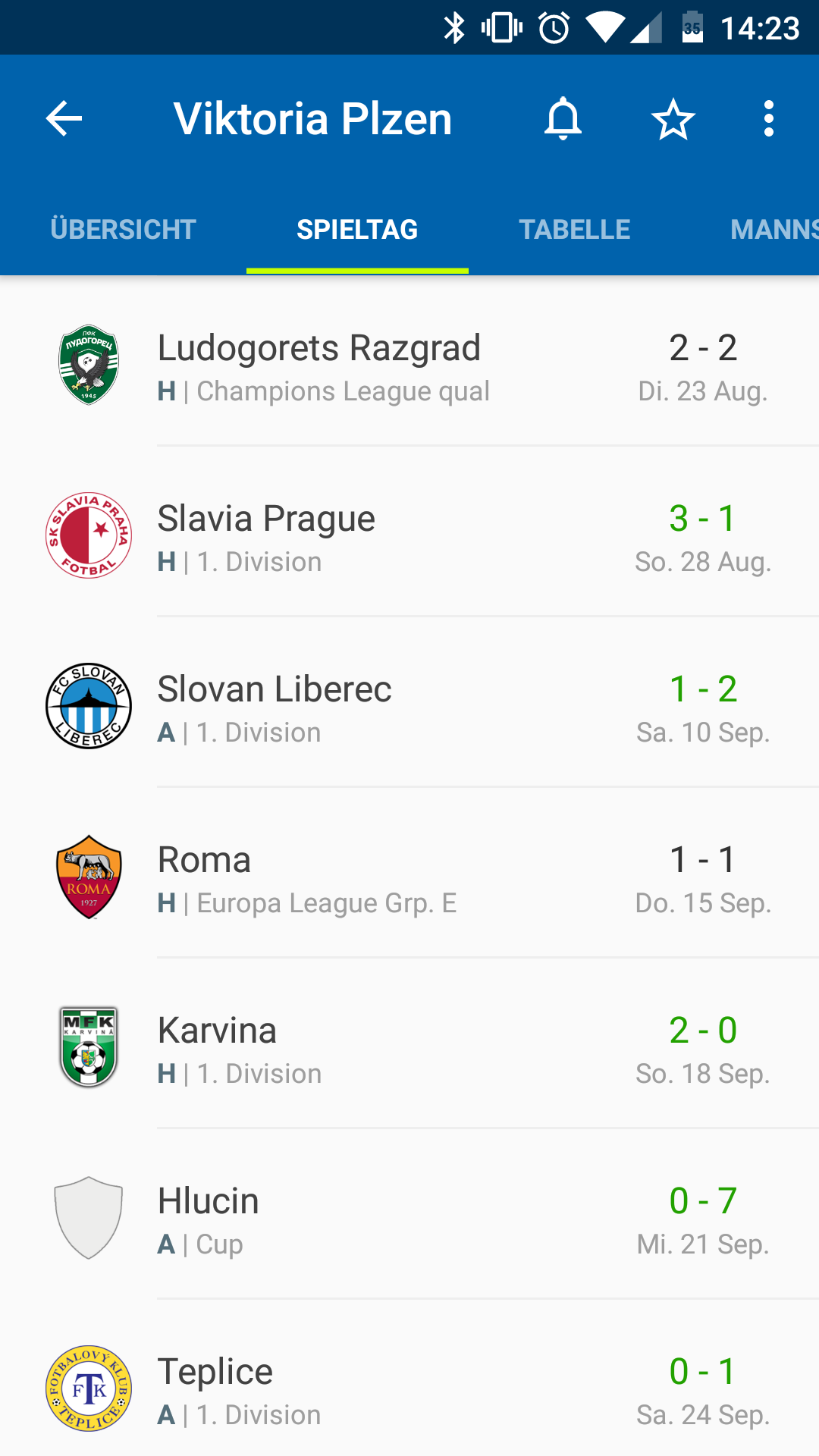Open the notifications bell for Viktoria Plzen
Screen dimensions: 819x1456
click(x=563, y=119)
